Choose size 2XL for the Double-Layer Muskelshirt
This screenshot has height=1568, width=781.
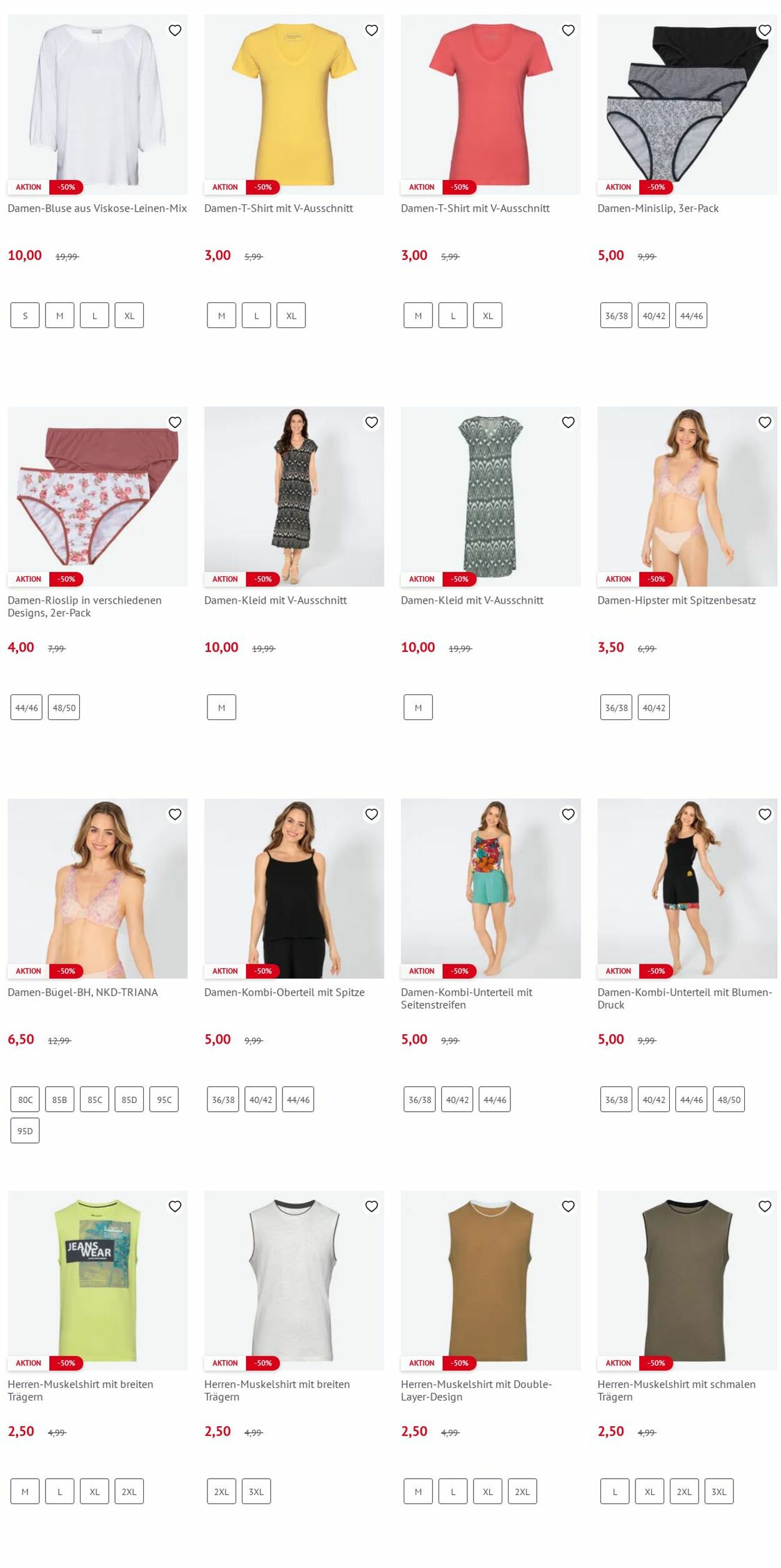click(x=522, y=1491)
